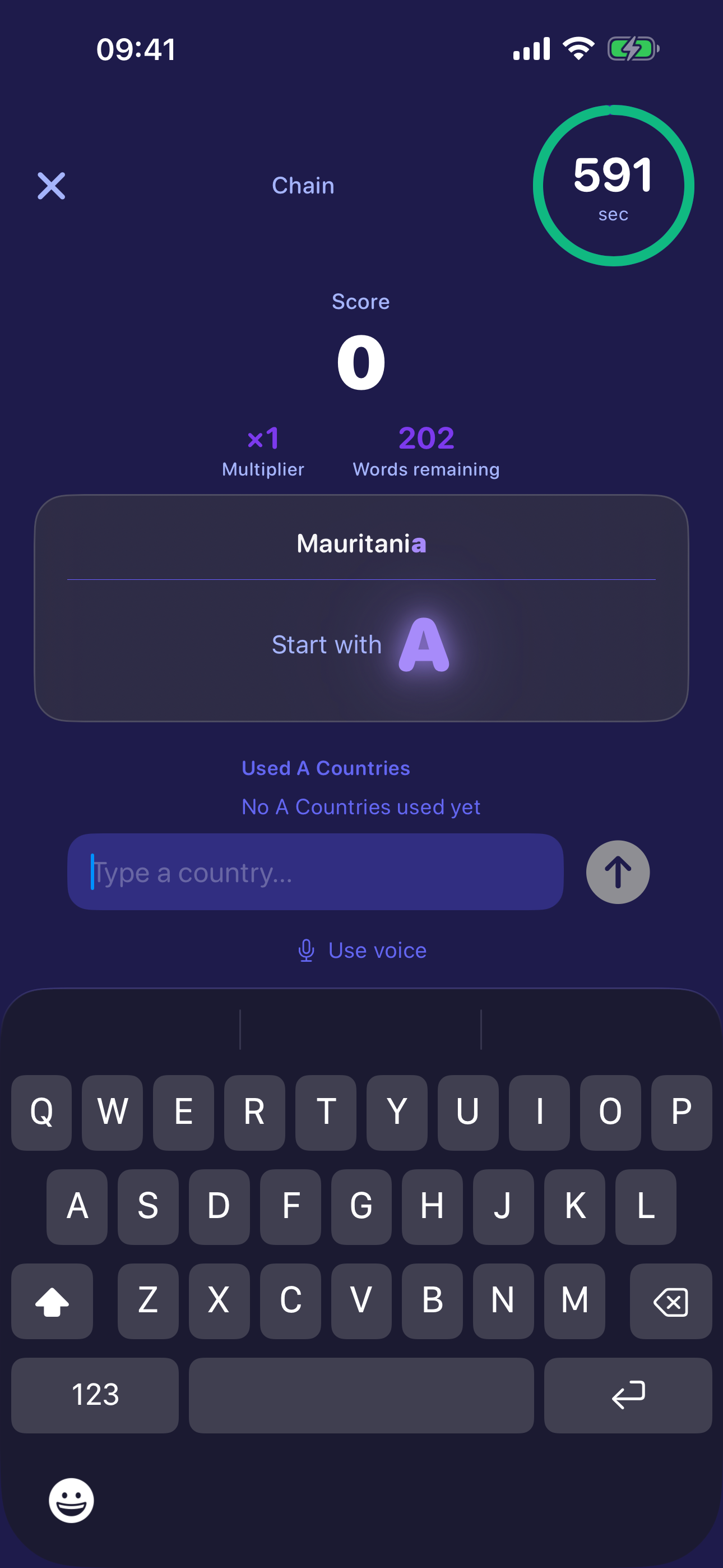Tap the shift key
The width and height of the screenshot is (723, 1568).
tap(52, 1301)
